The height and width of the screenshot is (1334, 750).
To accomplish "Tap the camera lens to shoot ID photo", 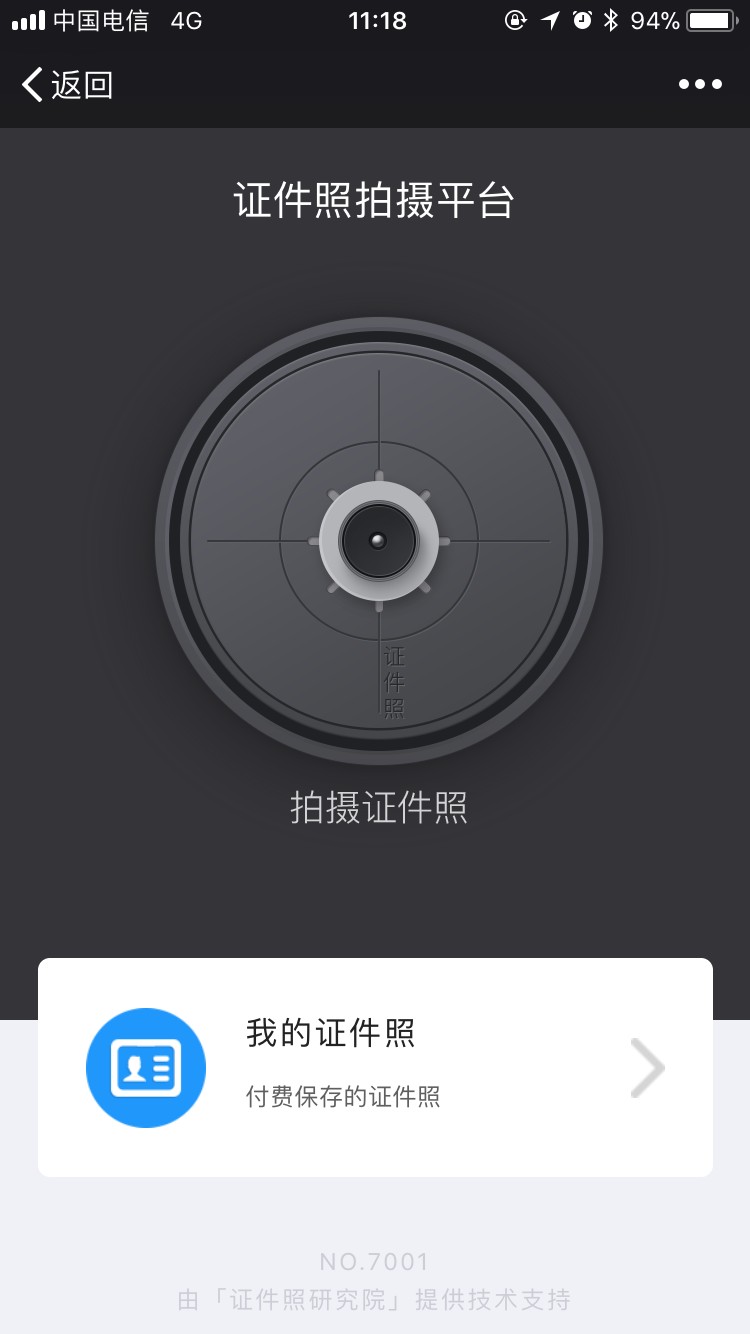I will [x=378, y=541].
